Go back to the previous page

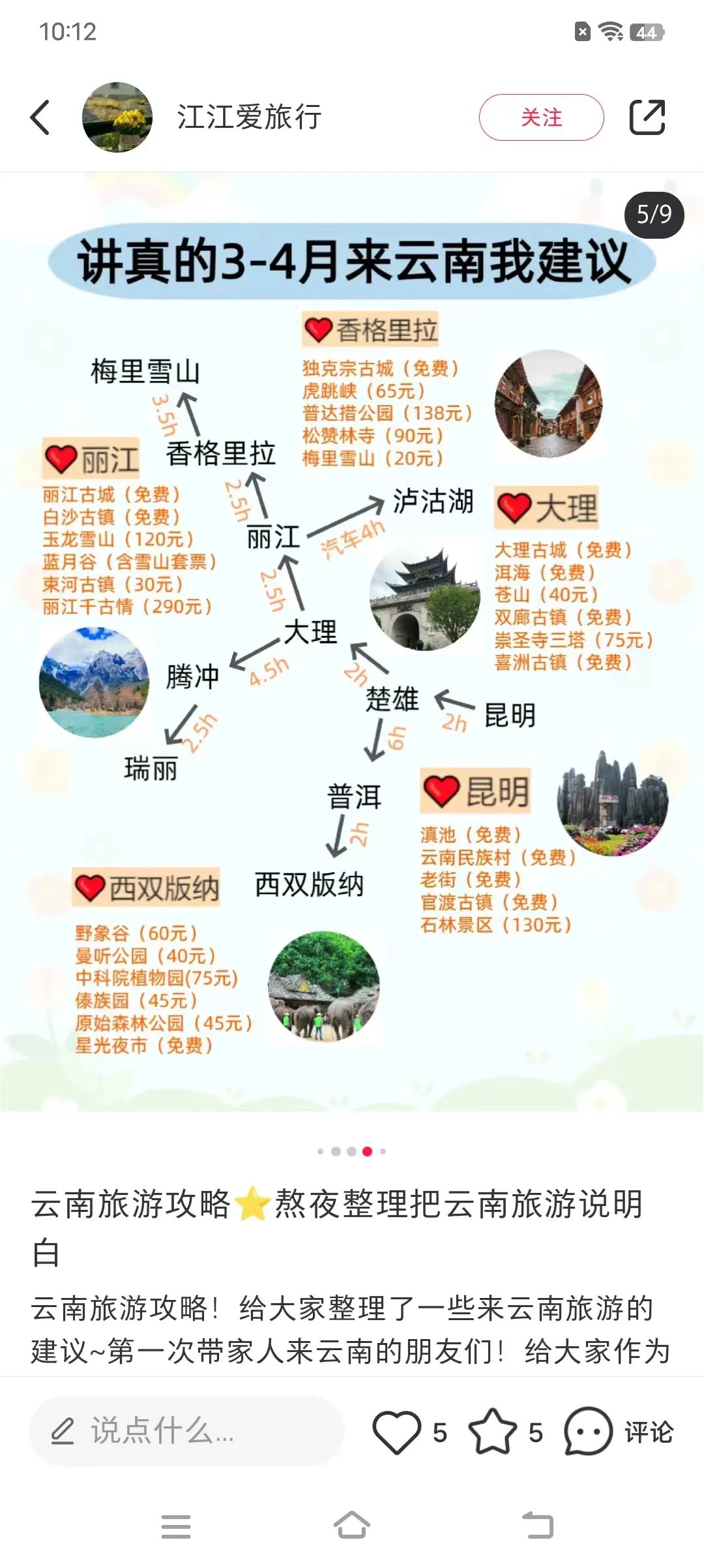click(x=40, y=118)
